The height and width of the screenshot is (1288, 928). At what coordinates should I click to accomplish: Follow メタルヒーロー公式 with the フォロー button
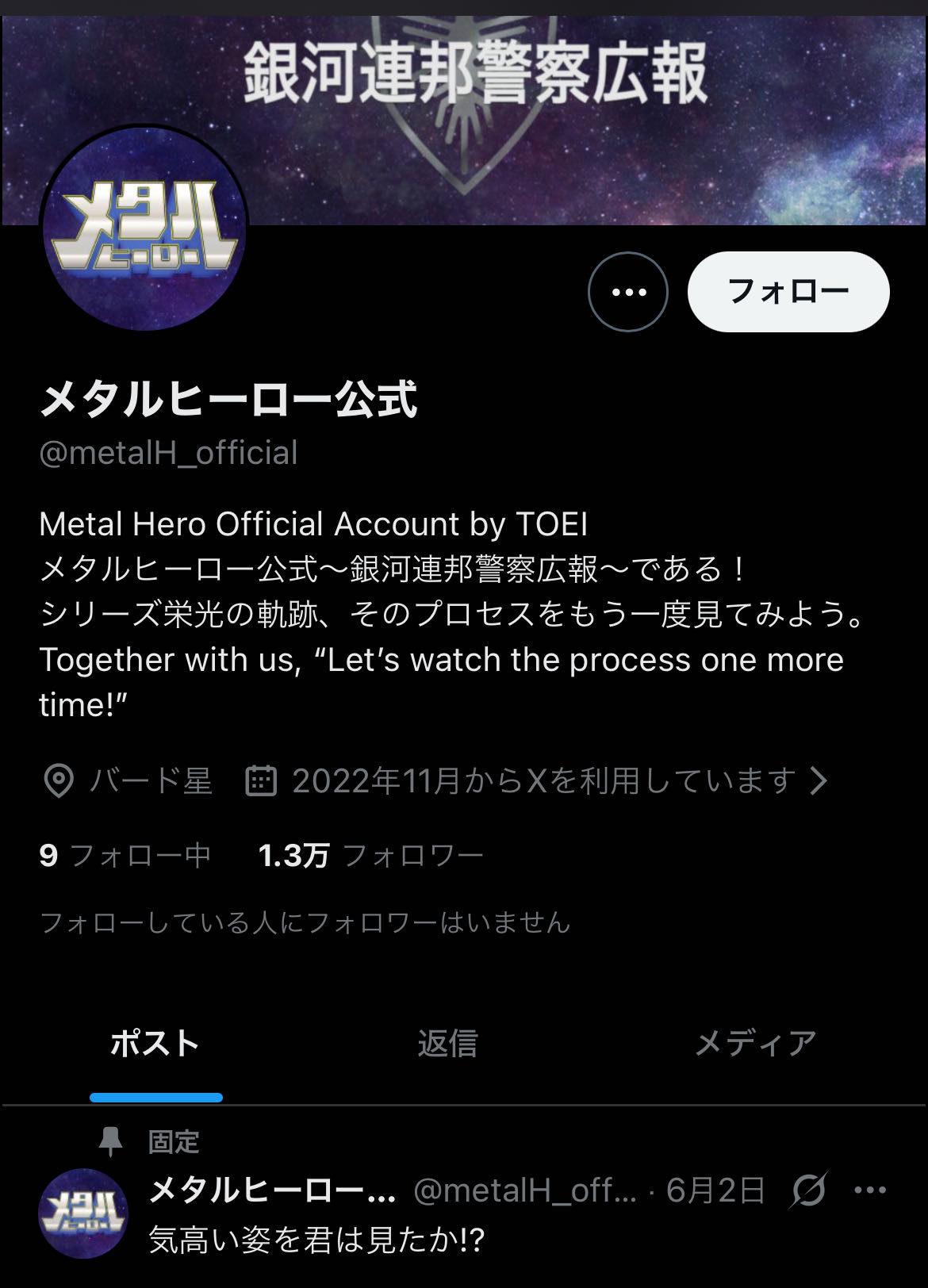click(x=788, y=292)
